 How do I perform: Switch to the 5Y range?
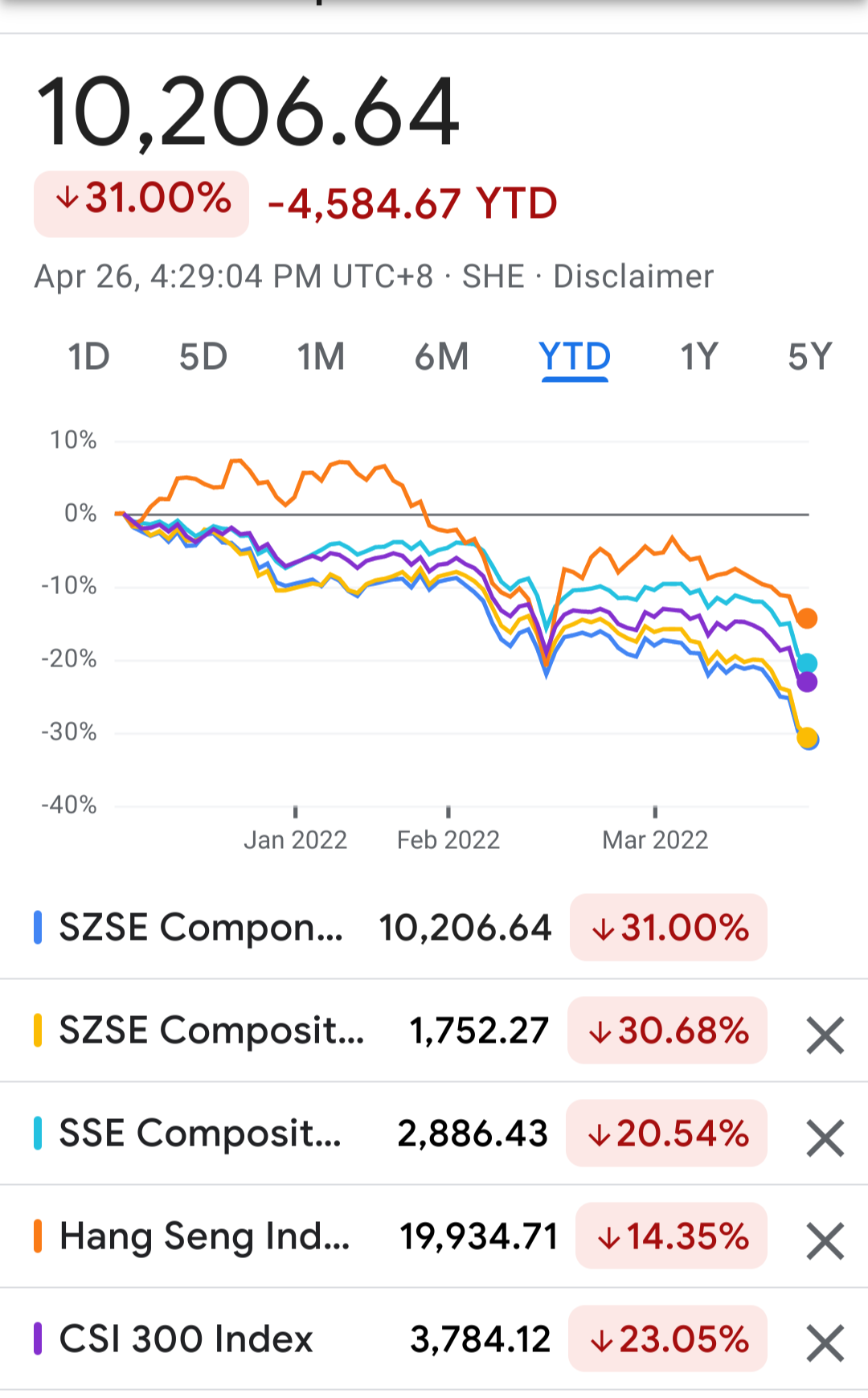(x=809, y=357)
